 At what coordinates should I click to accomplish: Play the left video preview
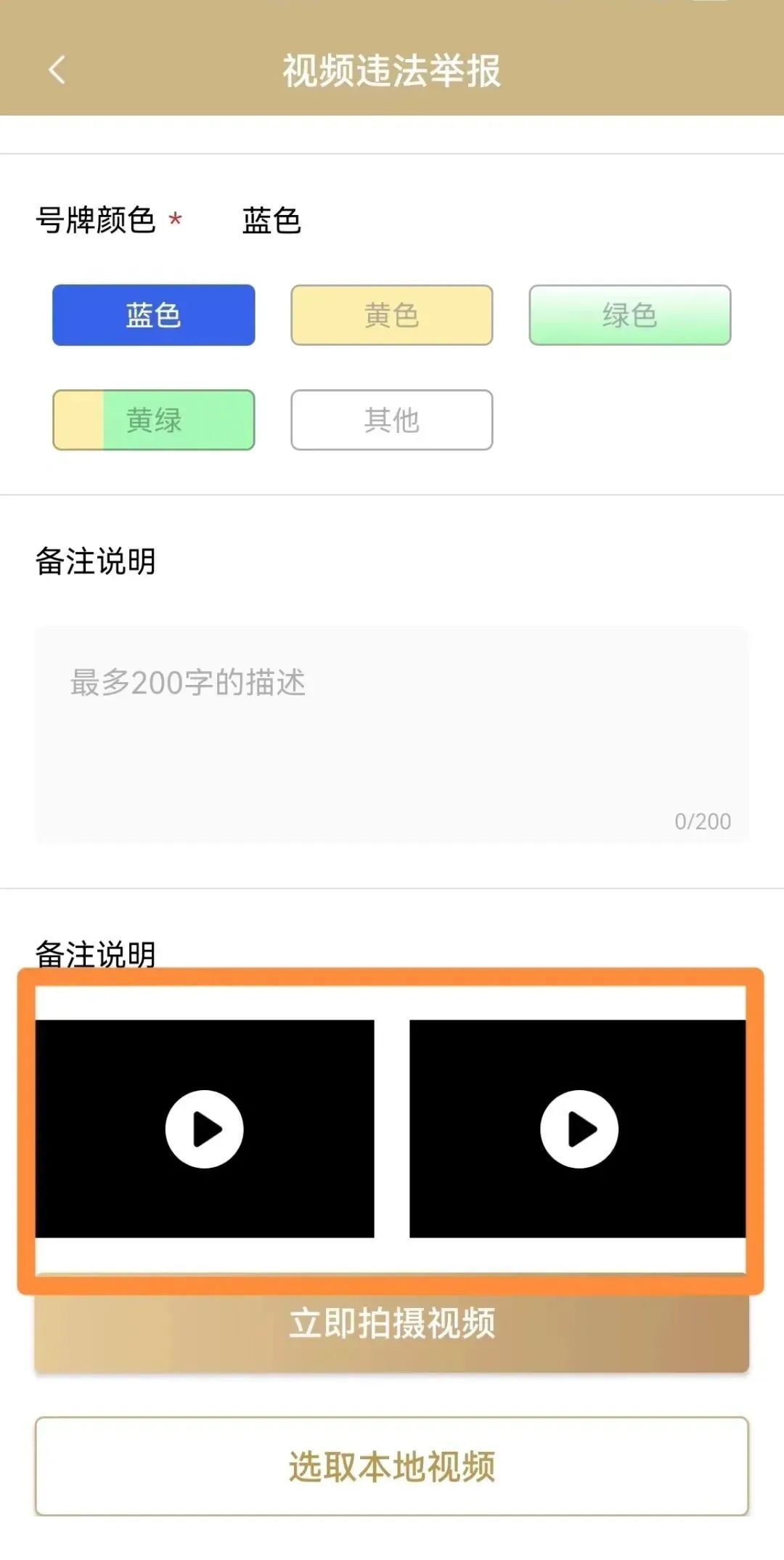[x=205, y=1129]
